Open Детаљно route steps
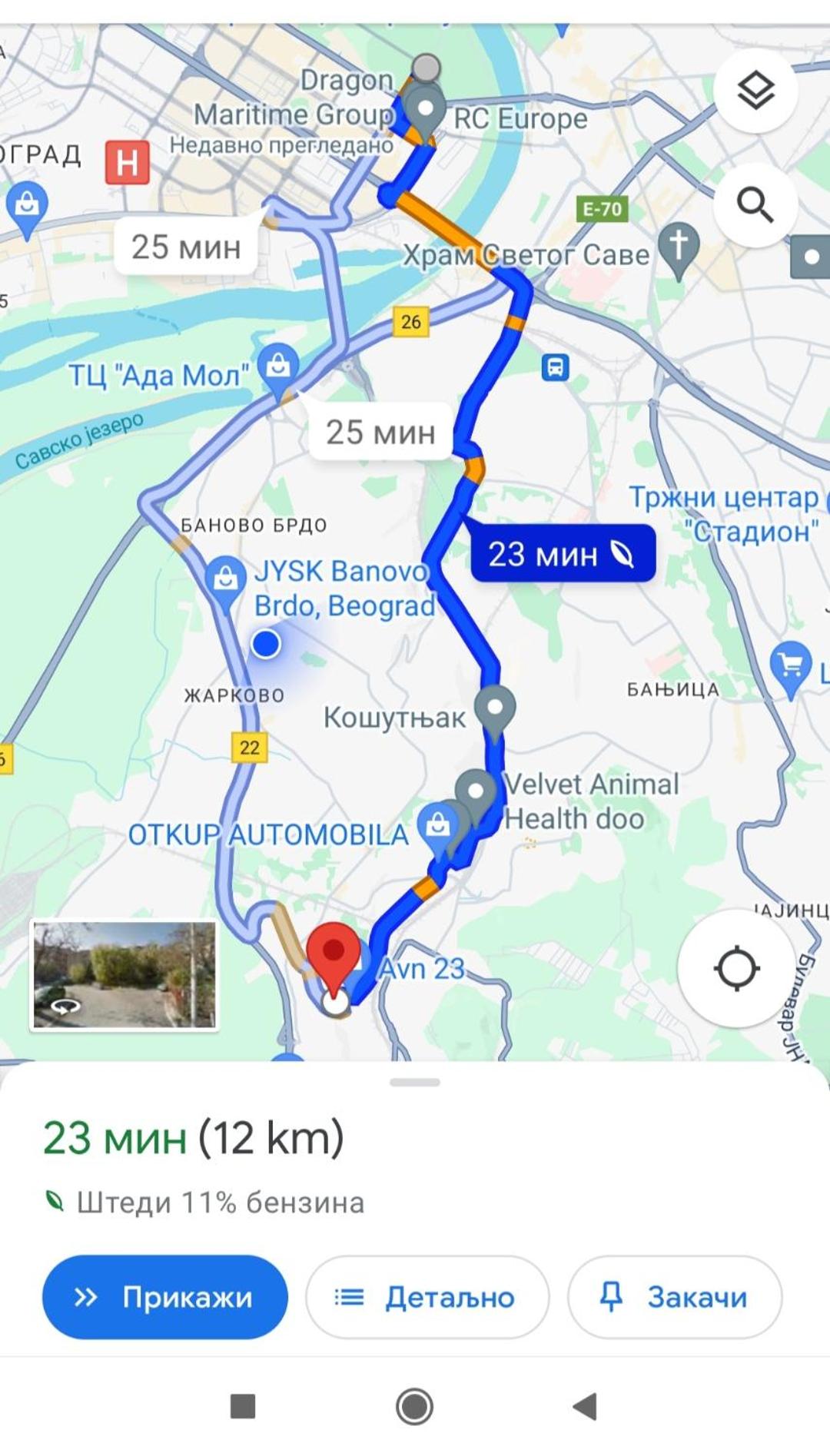 (427, 1298)
